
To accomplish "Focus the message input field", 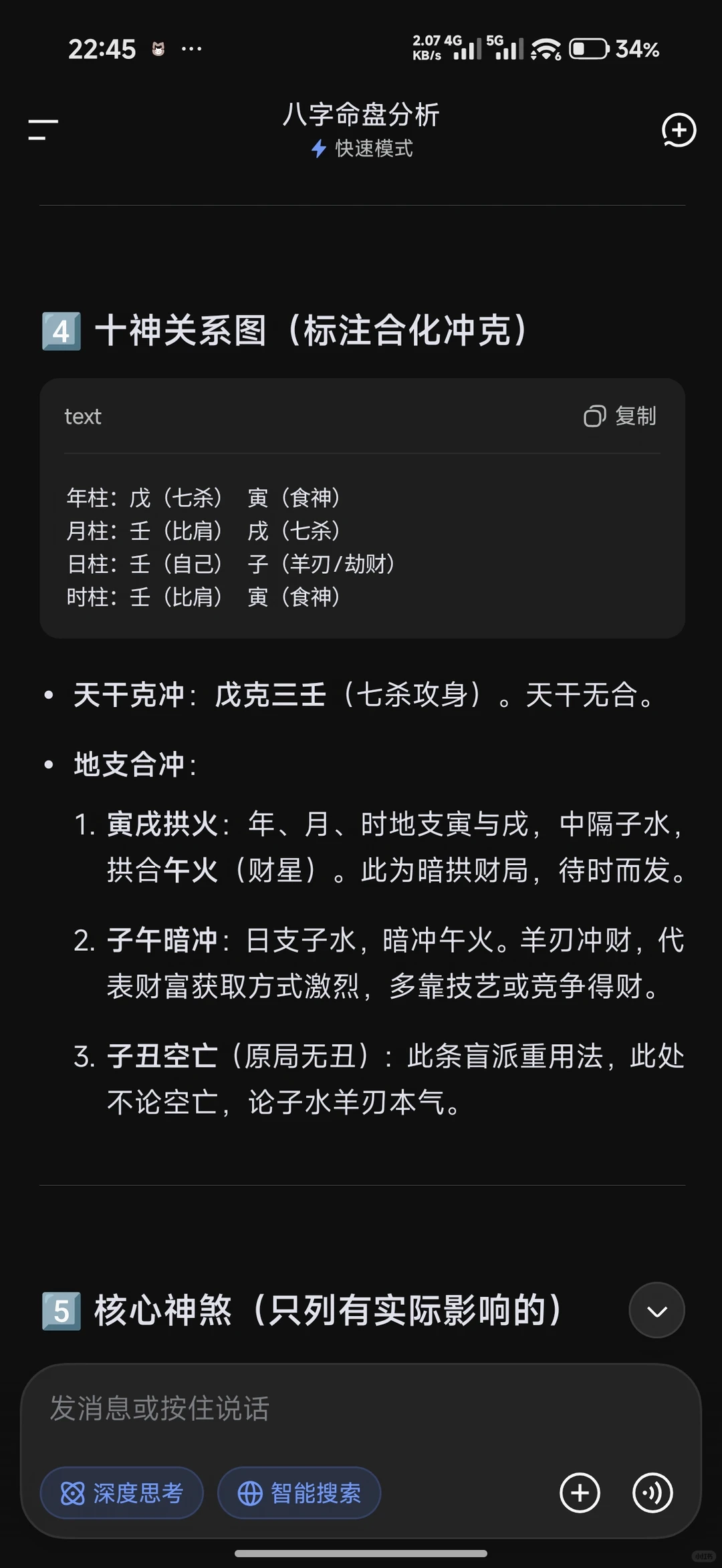I will tap(361, 1408).
